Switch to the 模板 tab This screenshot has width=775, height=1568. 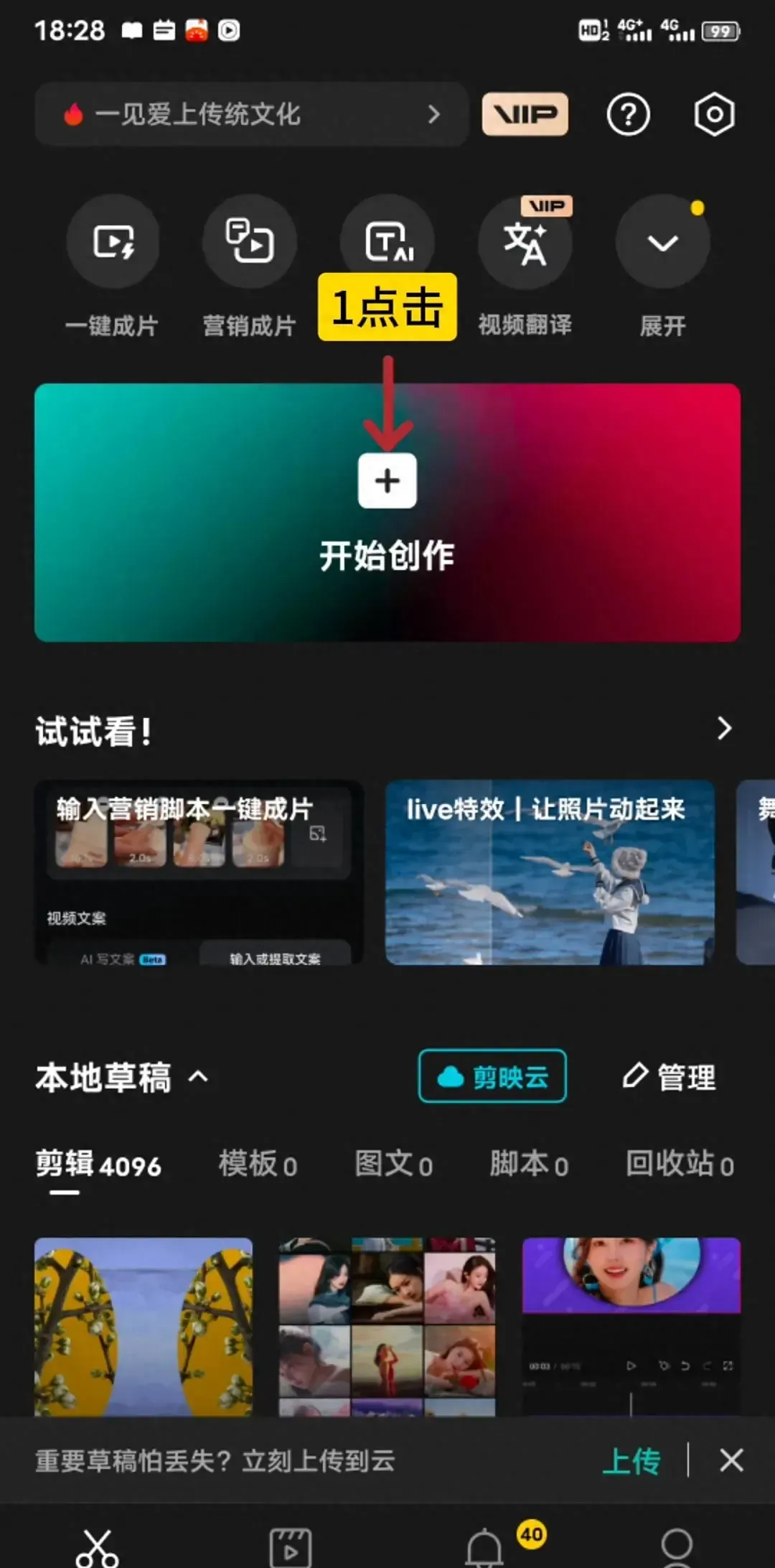[257, 1164]
